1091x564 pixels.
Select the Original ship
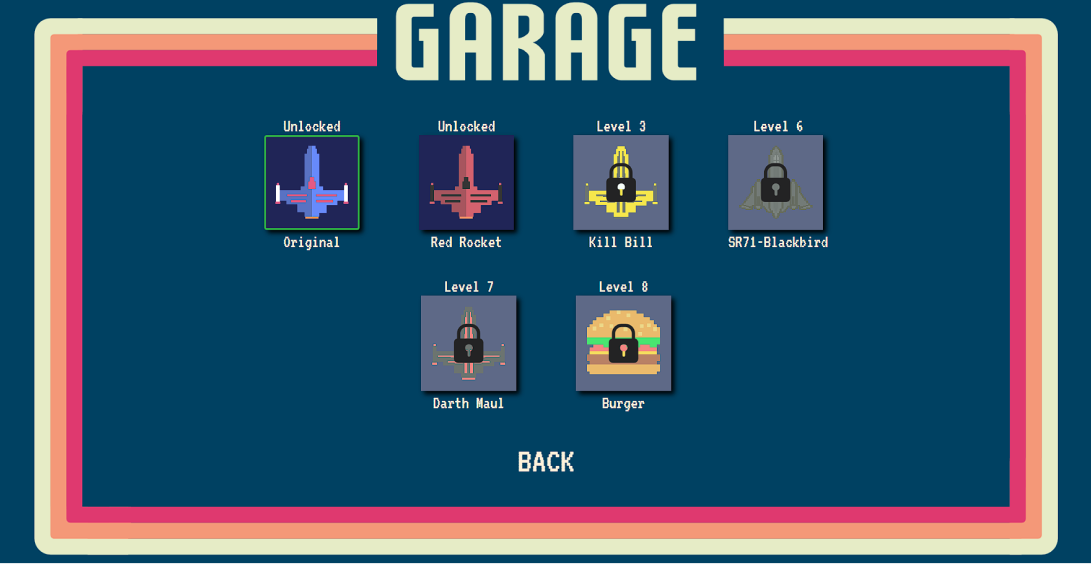tap(311, 183)
